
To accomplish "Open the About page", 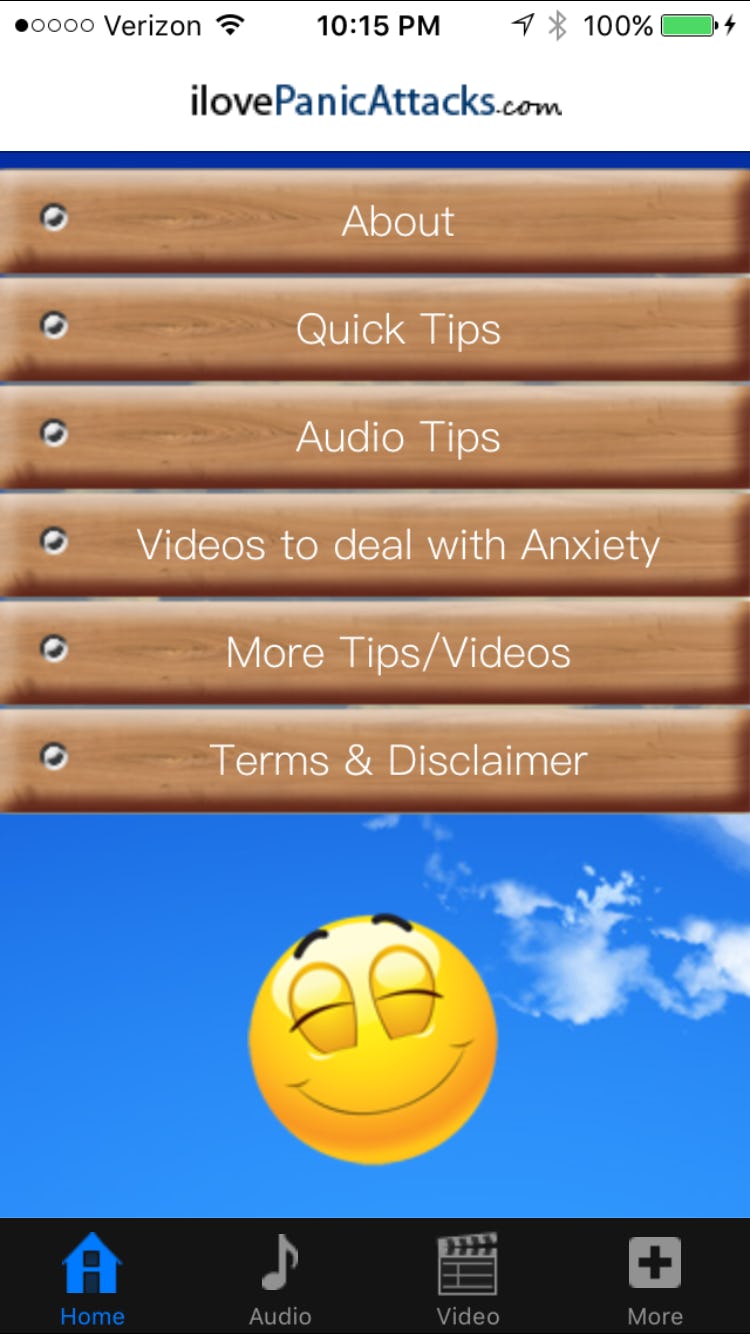I will (398, 221).
